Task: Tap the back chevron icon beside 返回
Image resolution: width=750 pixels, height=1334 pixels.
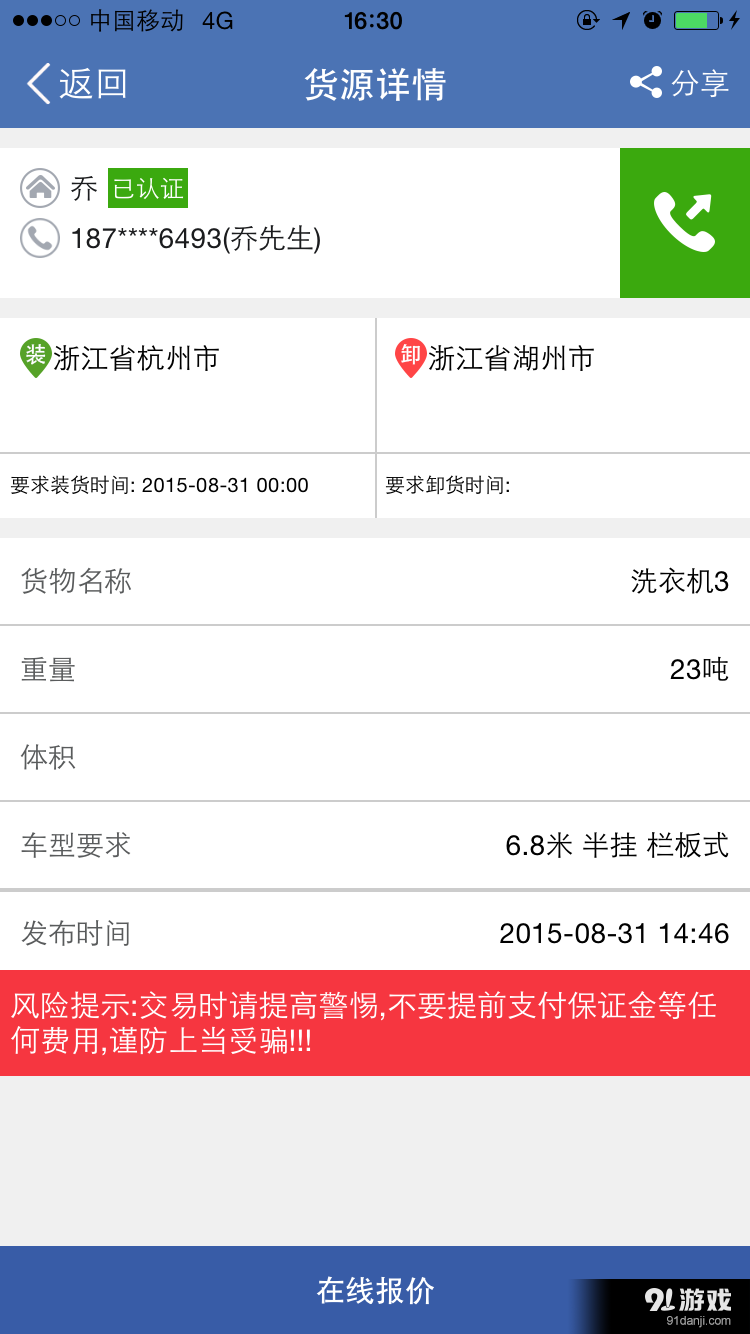Action: [x=37, y=83]
